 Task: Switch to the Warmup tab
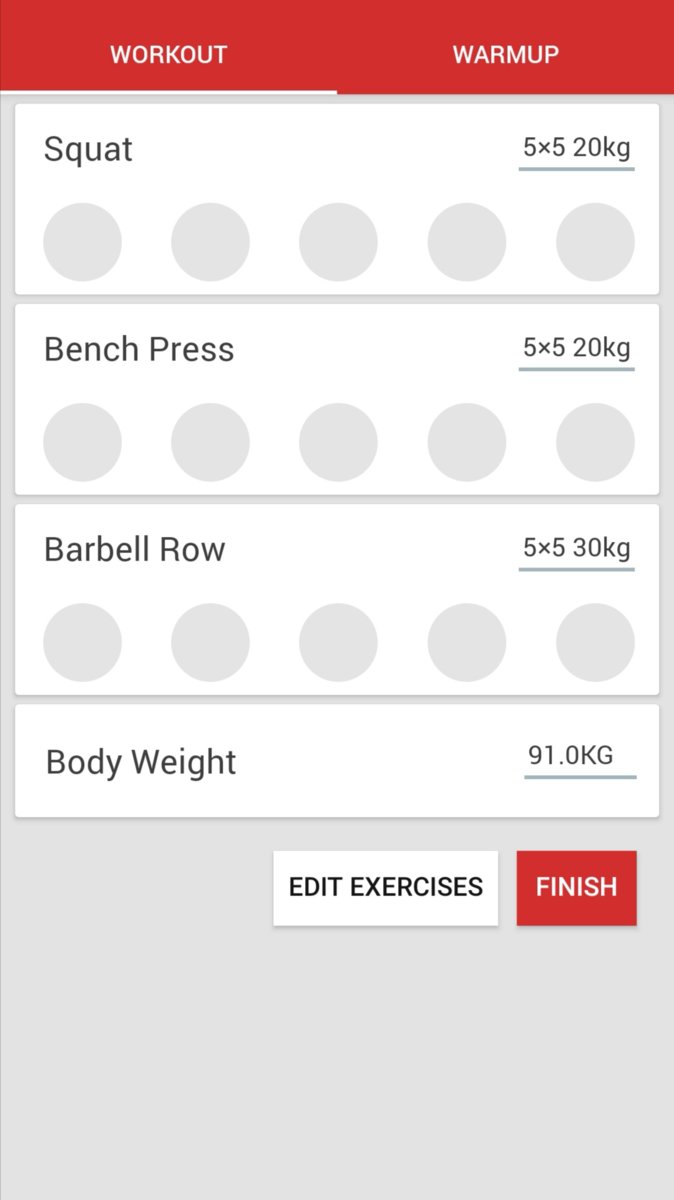505,54
